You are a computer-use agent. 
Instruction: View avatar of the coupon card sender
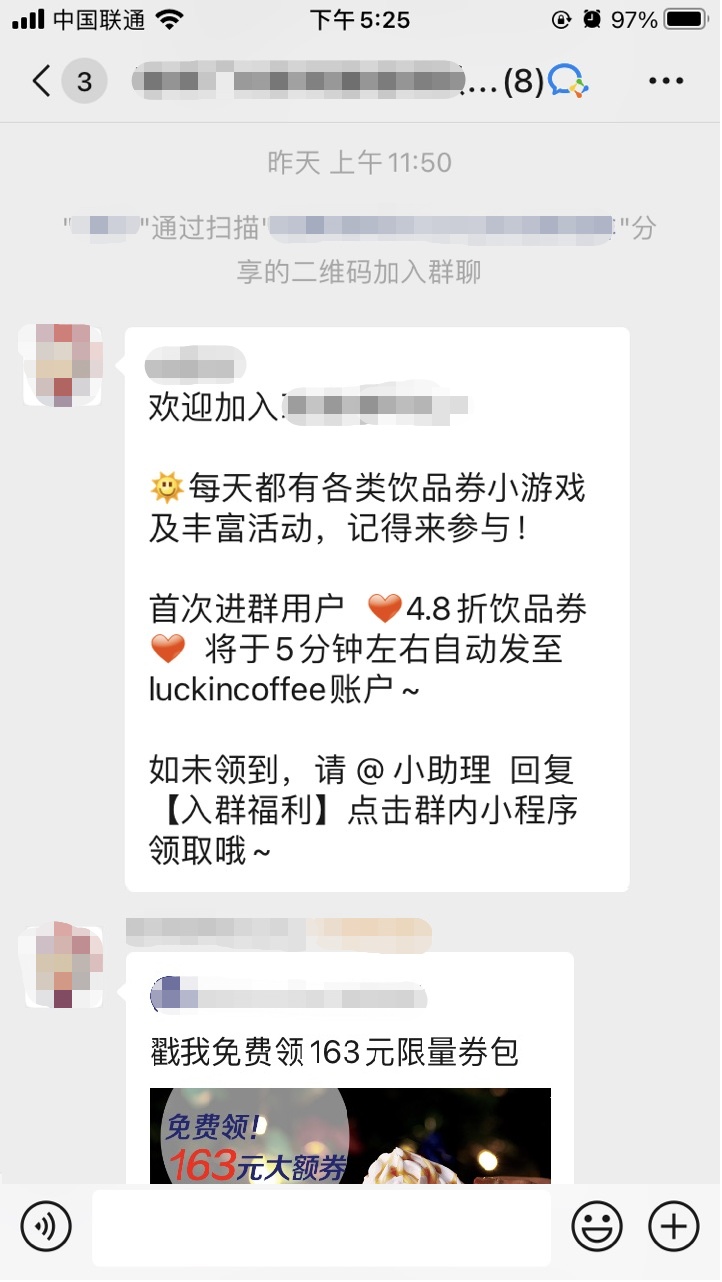pos(61,964)
